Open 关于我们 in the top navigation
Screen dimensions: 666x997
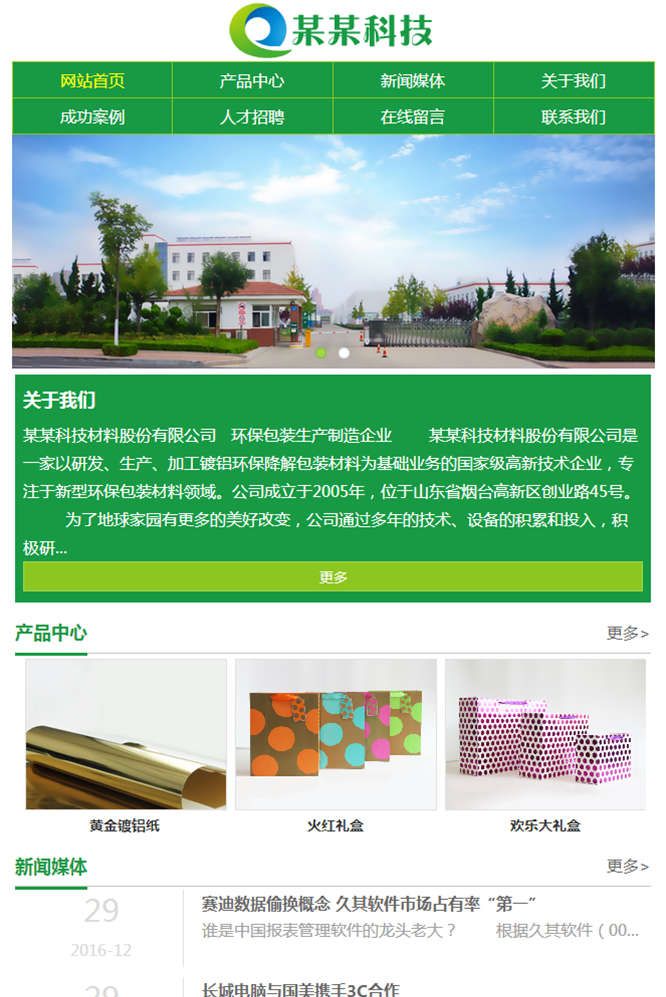pos(573,81)
